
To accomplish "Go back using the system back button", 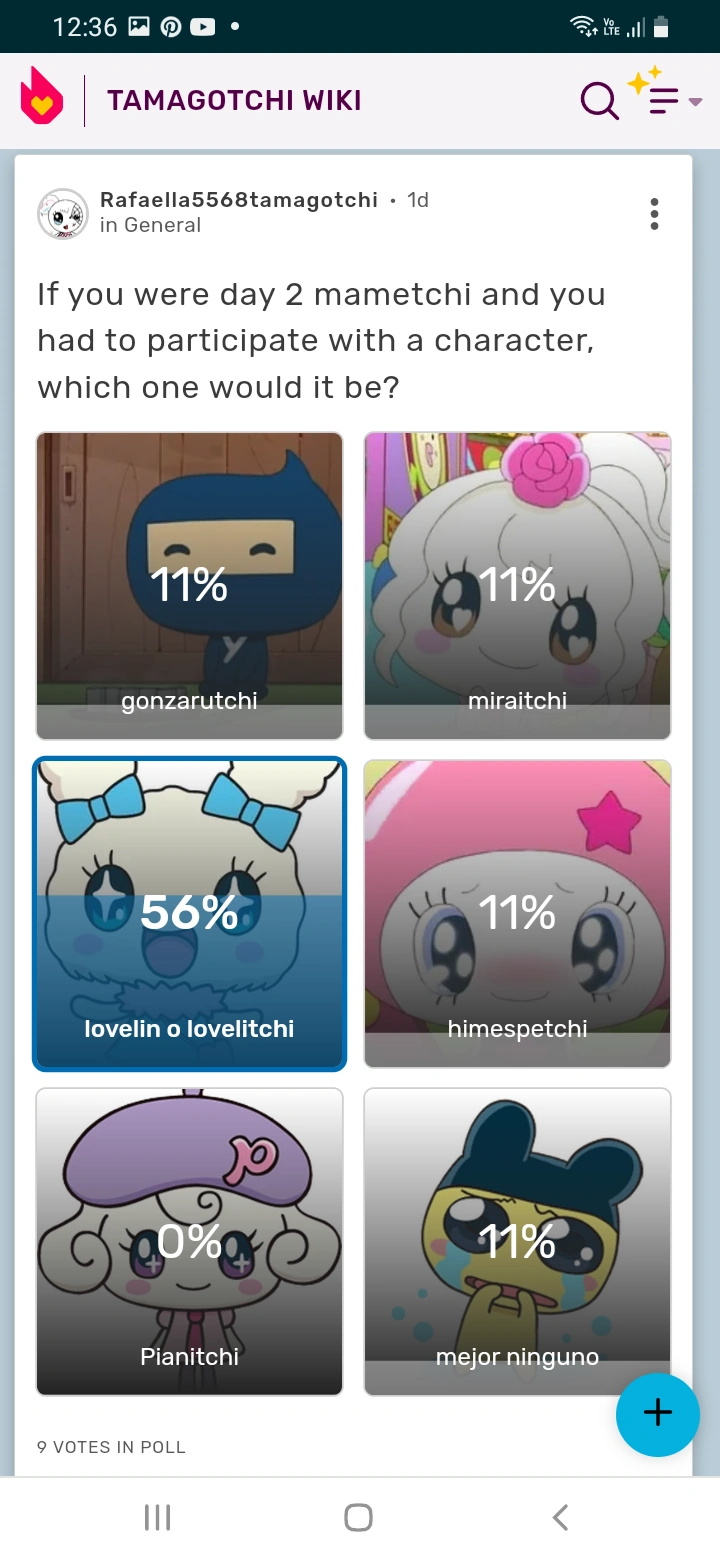I will (560, 1517).
